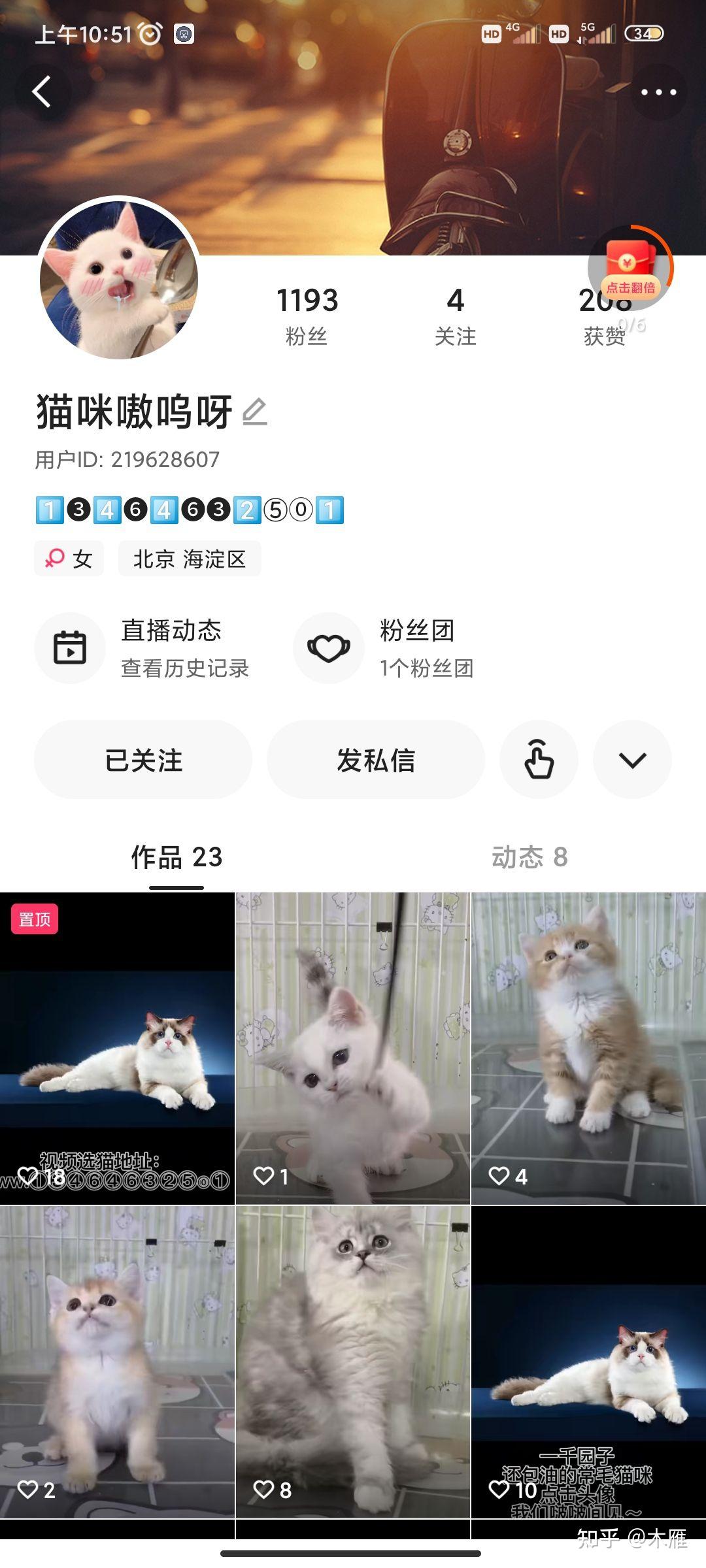This screenshot has width=706, height=1568.
Task: Tap the 已关注 button to unfollow
Action: [143, 760]
